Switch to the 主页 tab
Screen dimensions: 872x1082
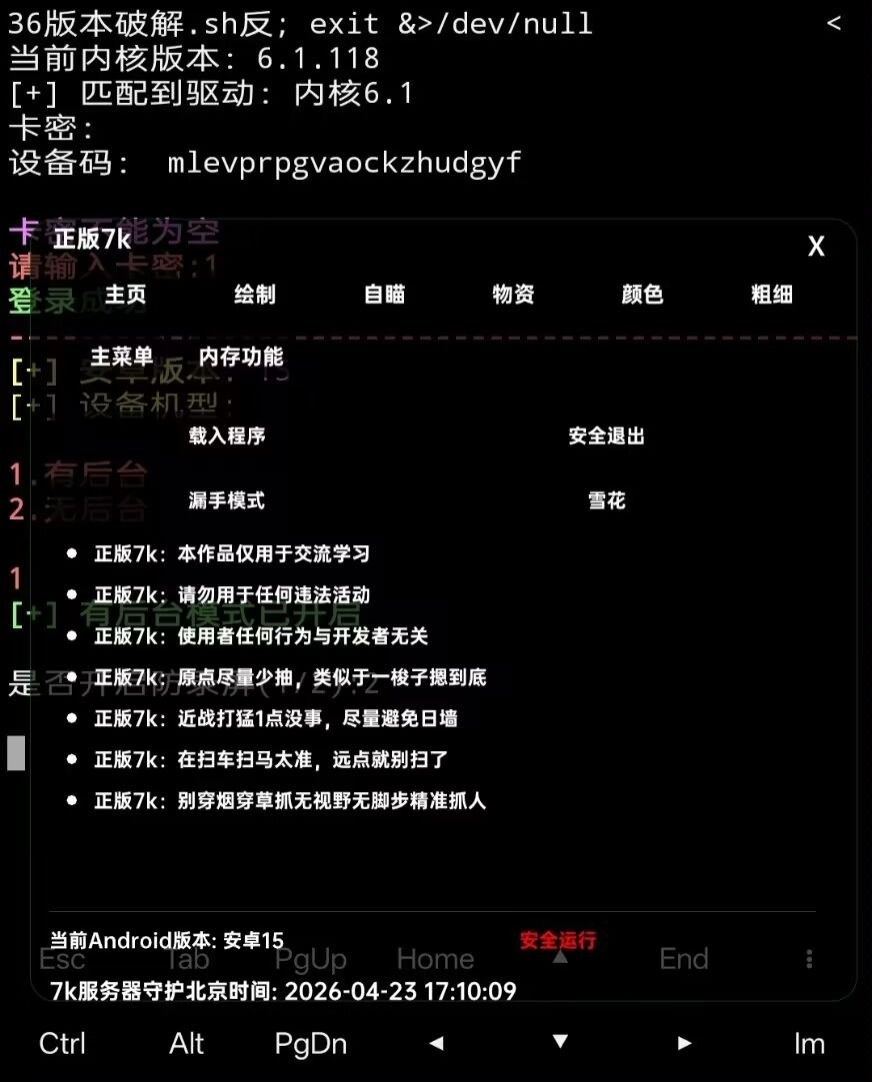tap(126, 294)
